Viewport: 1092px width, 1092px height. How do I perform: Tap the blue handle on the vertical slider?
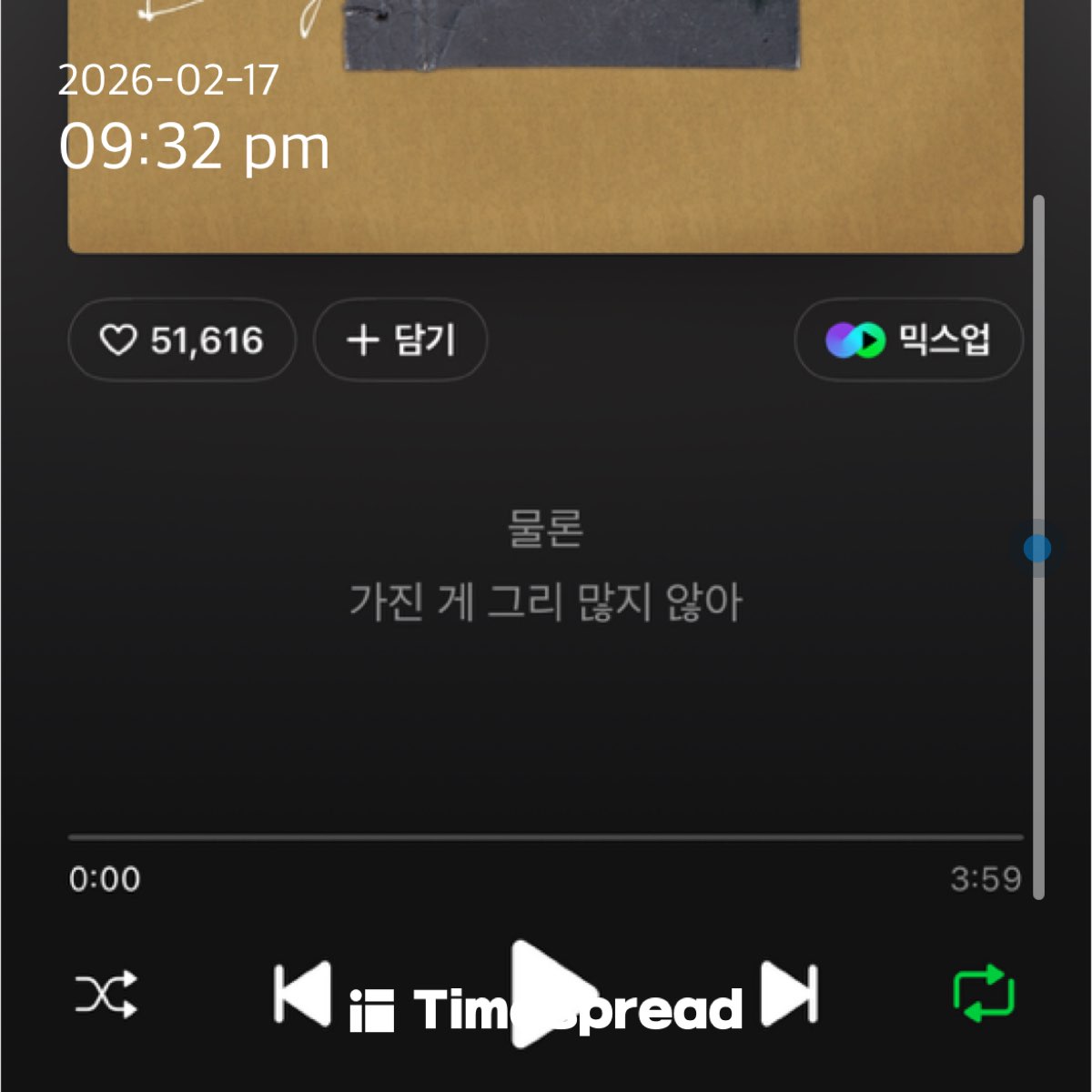[1037, 549]
